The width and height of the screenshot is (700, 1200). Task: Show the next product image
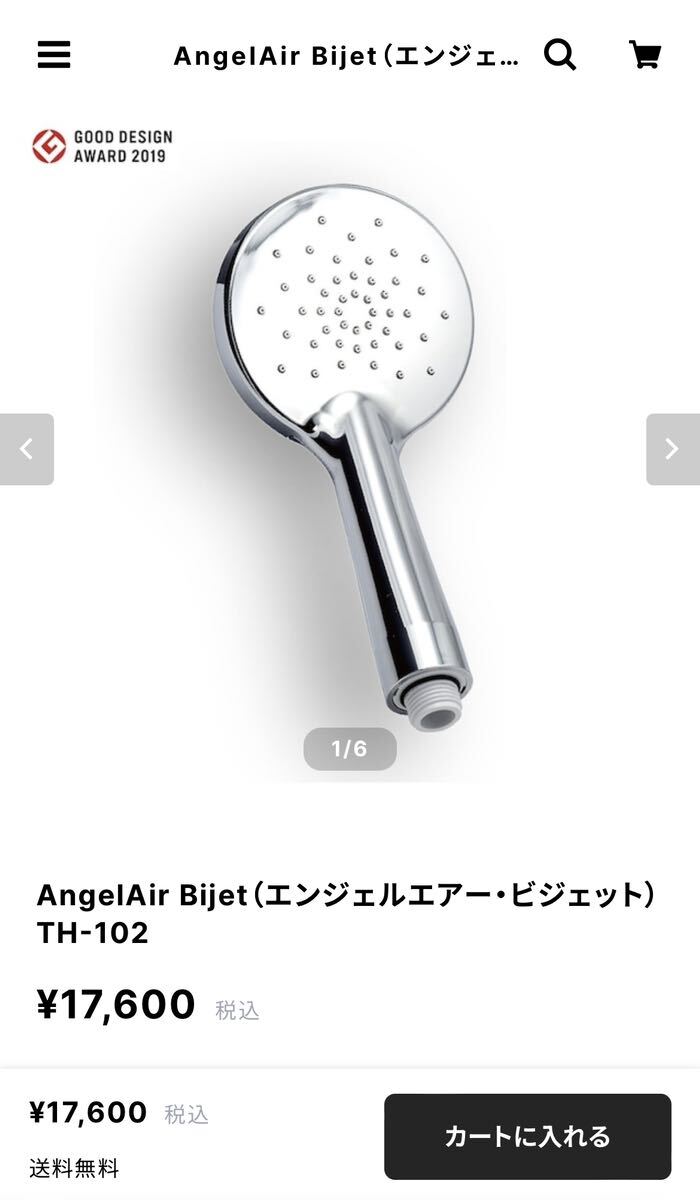click(673, 449)
